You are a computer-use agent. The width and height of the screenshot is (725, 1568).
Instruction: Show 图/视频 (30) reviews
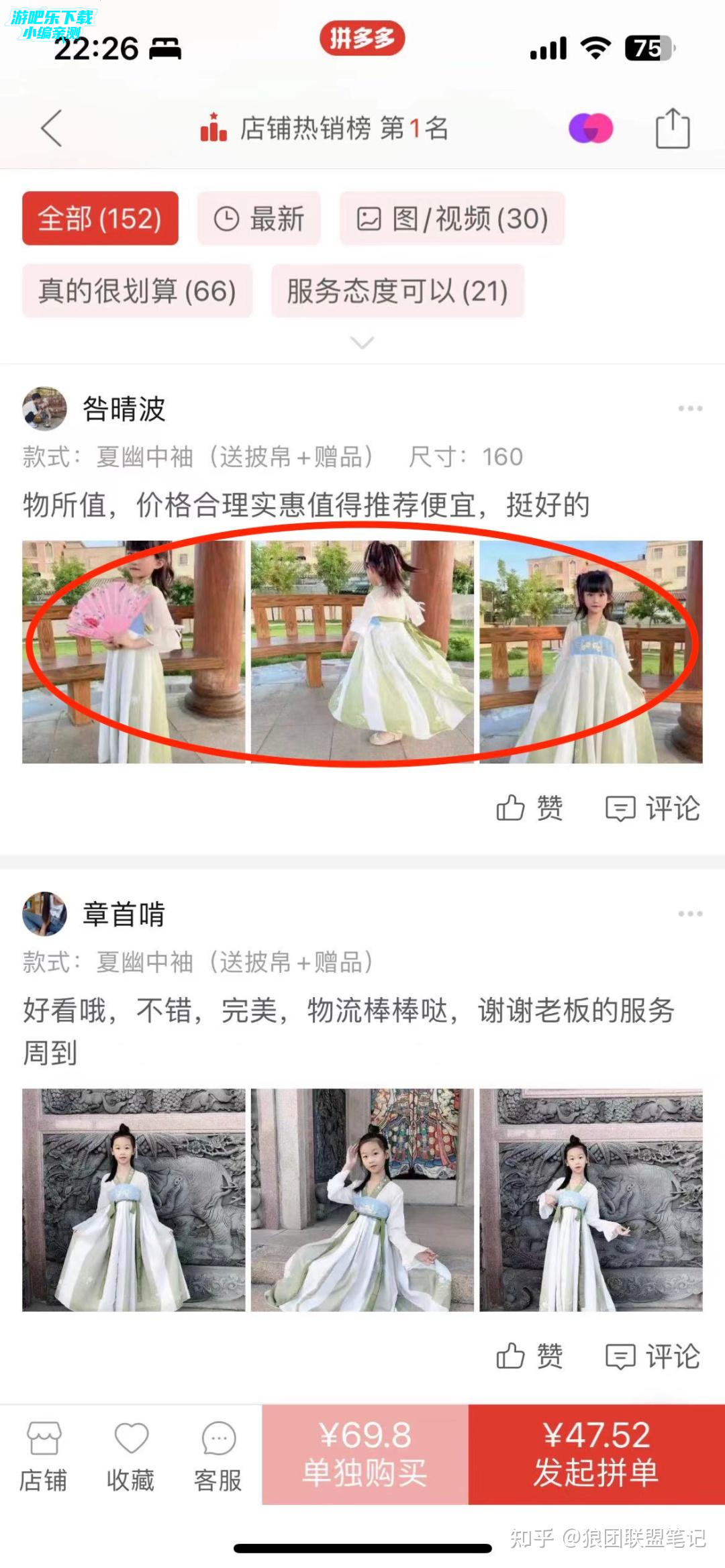(452, 219)
